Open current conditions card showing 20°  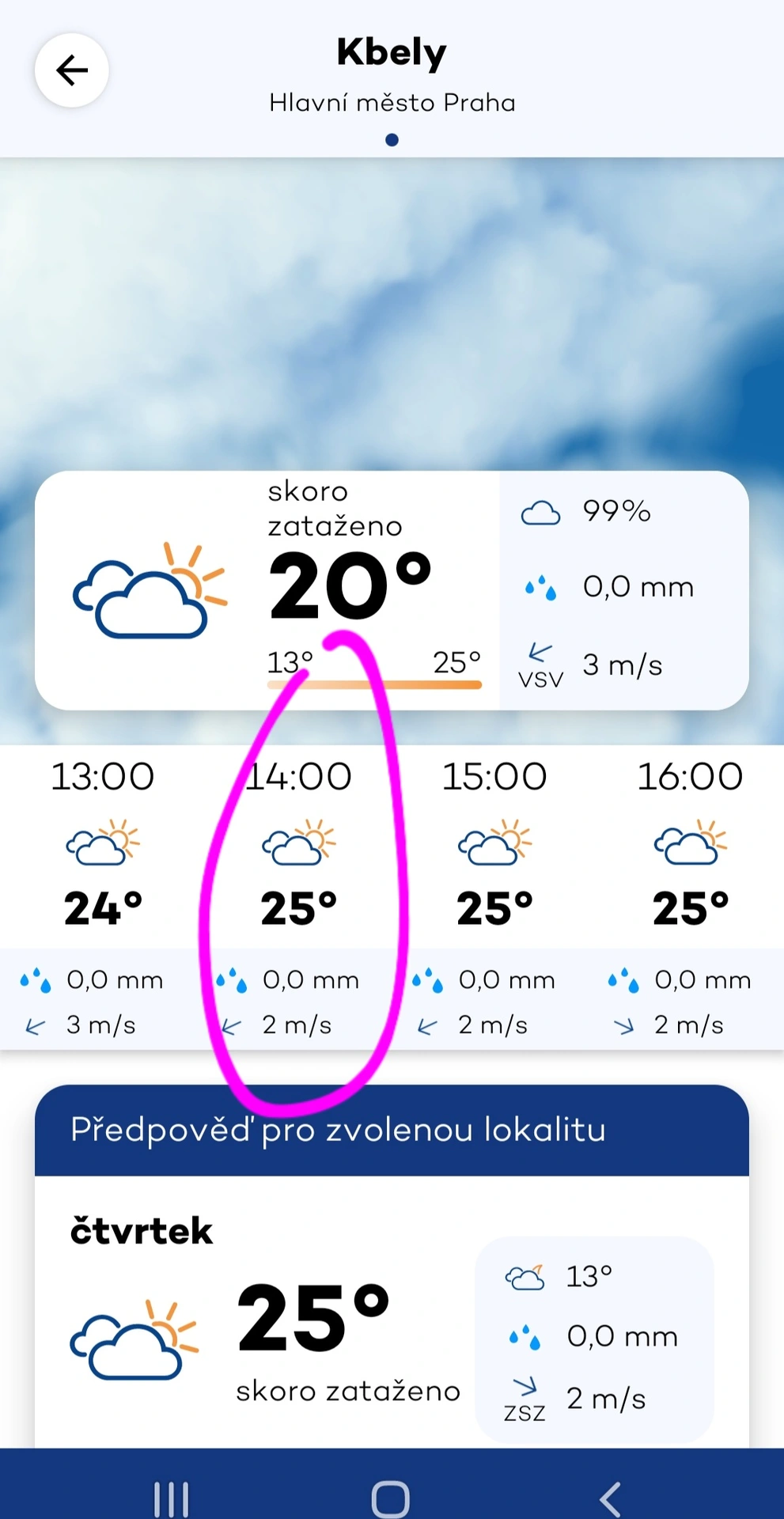(x=391, y=590)
